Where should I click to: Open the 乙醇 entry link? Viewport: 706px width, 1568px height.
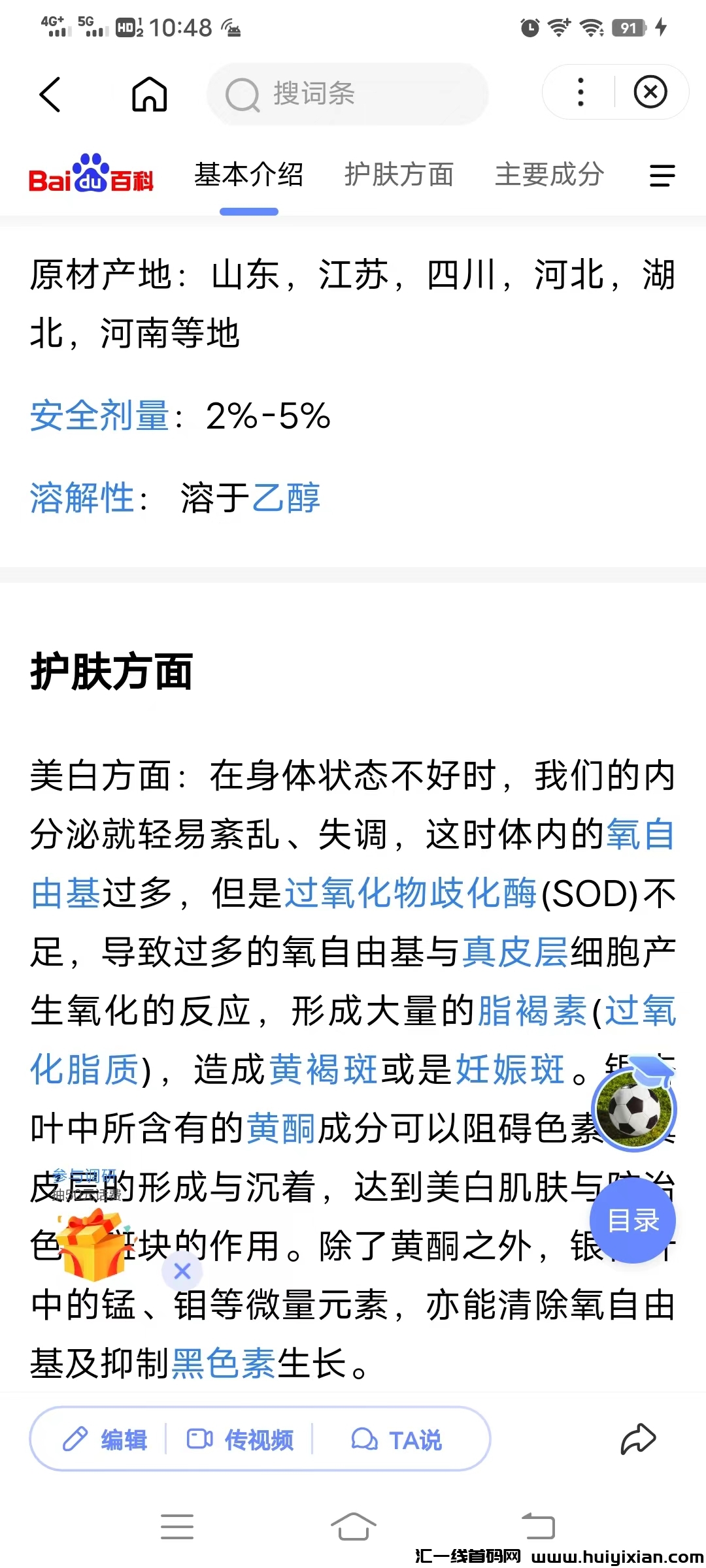click(x=286, y=498)
